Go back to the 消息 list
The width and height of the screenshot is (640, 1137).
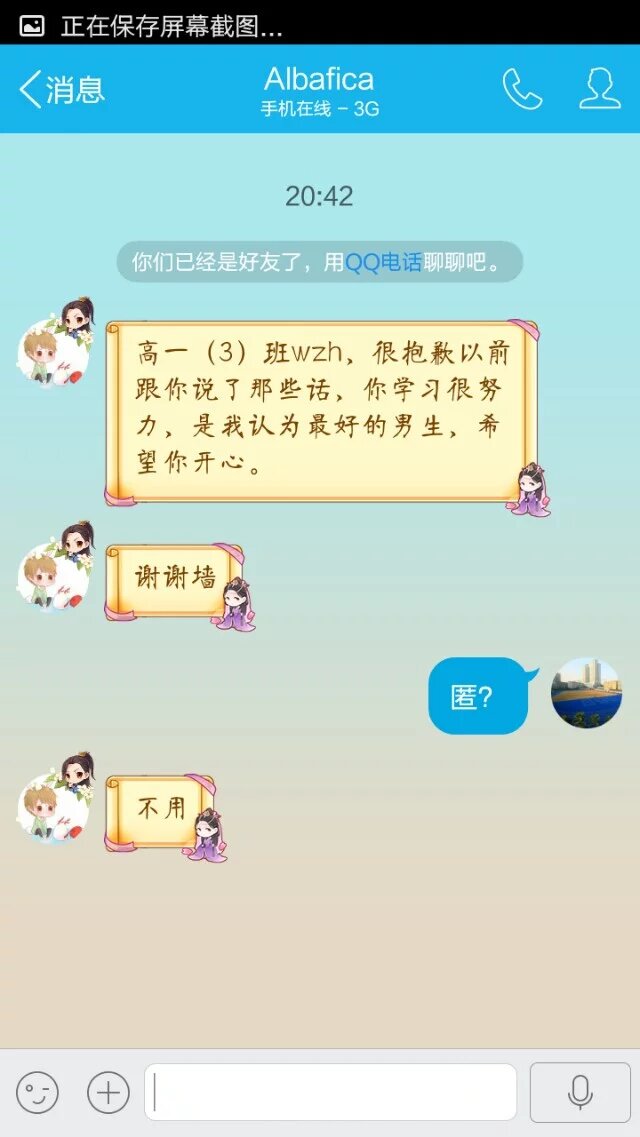tap(60, 90)
